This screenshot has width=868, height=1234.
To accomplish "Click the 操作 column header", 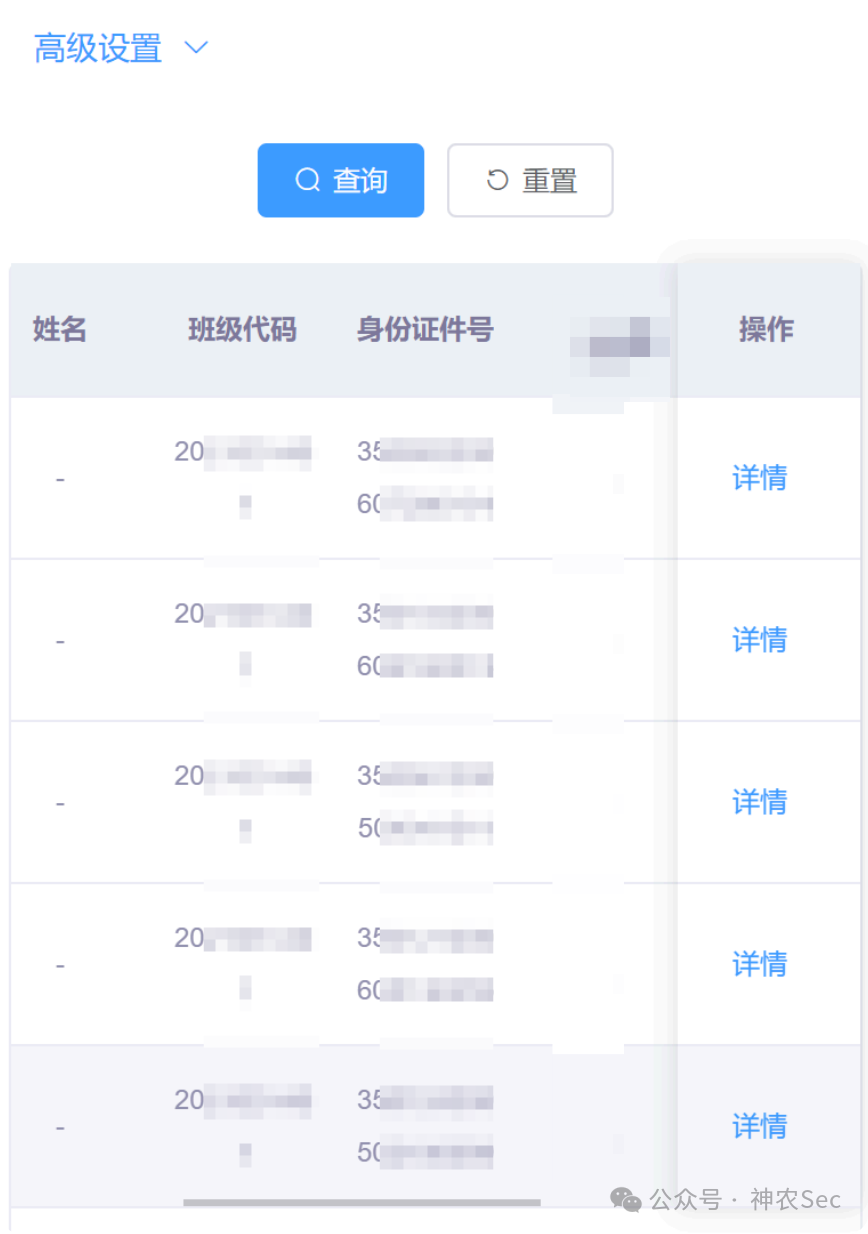I will tap(763, 330).
